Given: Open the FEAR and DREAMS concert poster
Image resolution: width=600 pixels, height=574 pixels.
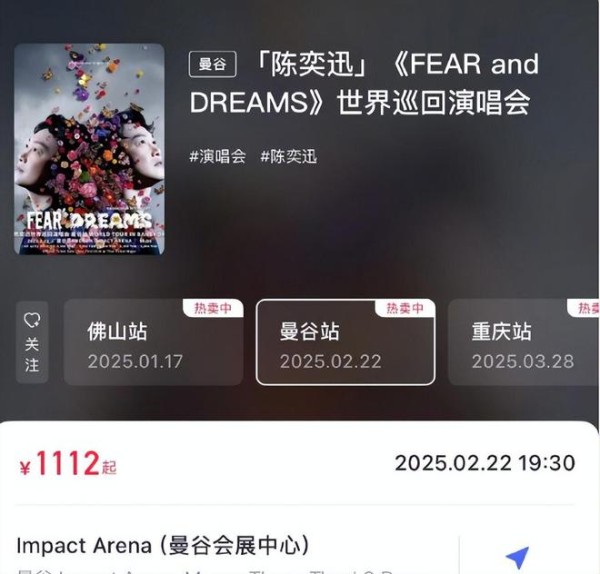Looking at the screenshot, I should click(x=89, y=148).
